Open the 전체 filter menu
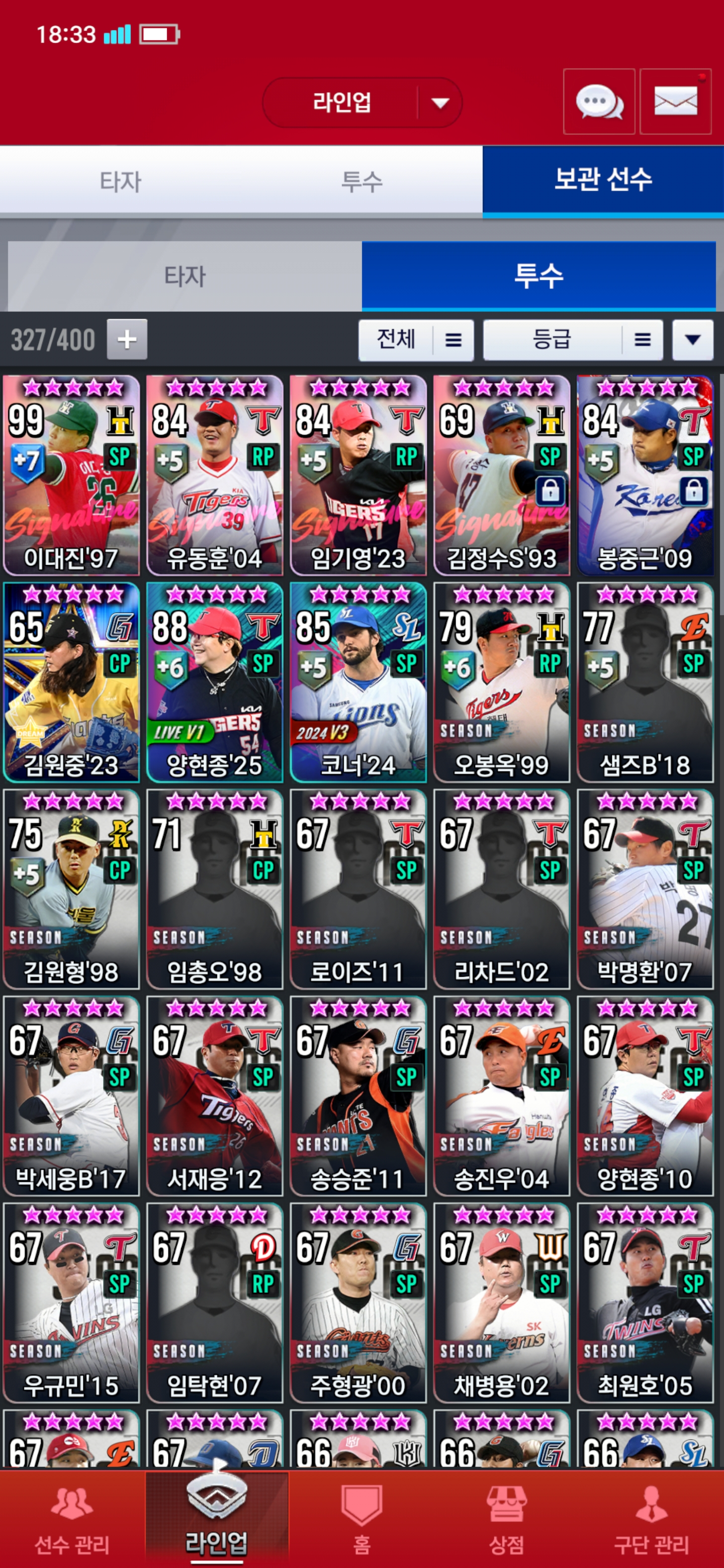The height and width of the screenshot is (1568, 724). [416, 340]
